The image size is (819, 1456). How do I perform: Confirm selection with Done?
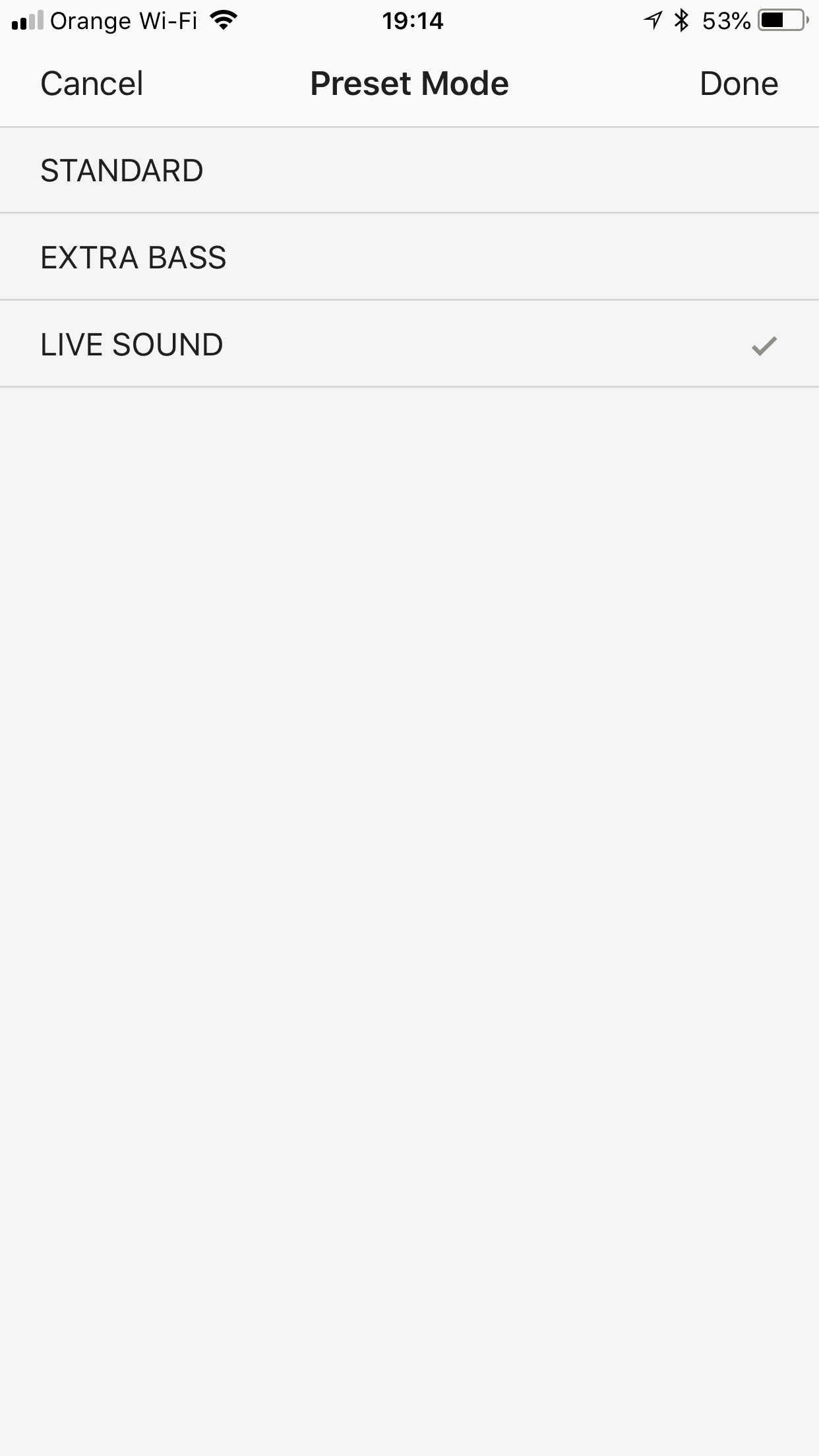[739, 84]
